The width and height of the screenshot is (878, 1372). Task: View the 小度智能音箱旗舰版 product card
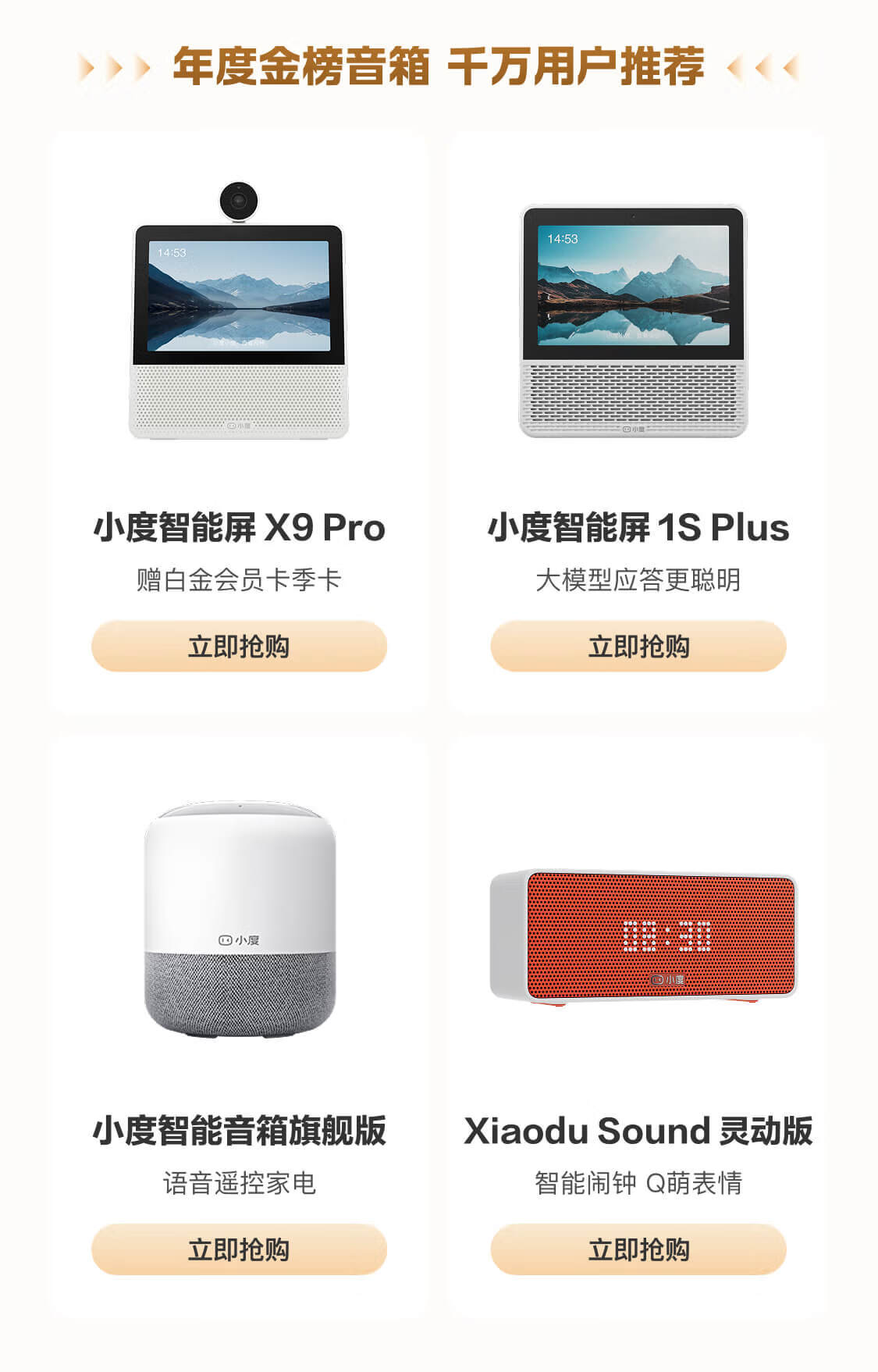pyautogui.click(x=239, y=921)
